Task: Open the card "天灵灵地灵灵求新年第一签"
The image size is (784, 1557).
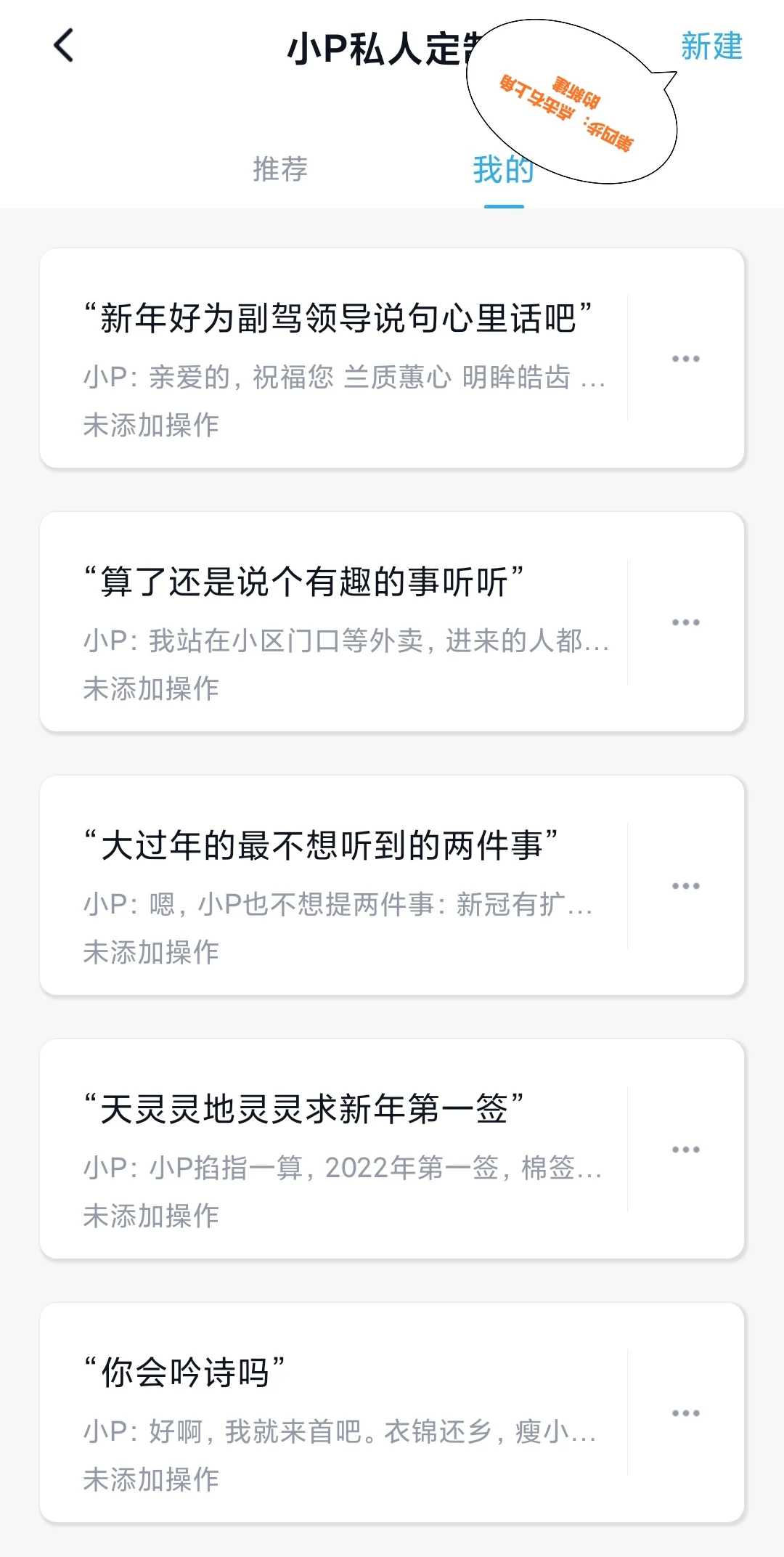Action: tap(334, 1149)
